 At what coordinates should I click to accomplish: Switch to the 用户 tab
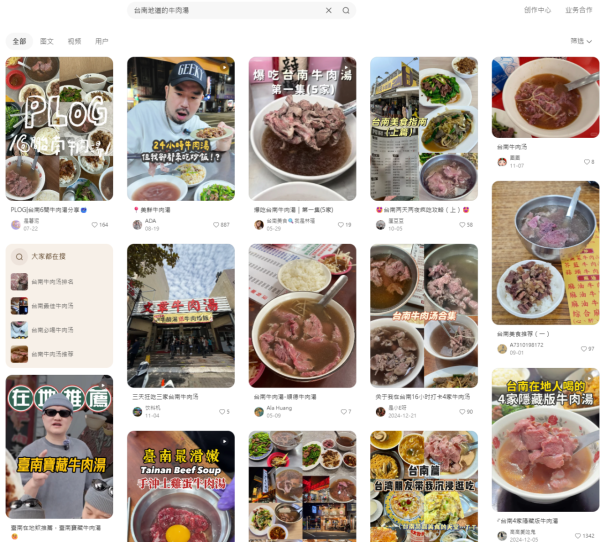102,41
